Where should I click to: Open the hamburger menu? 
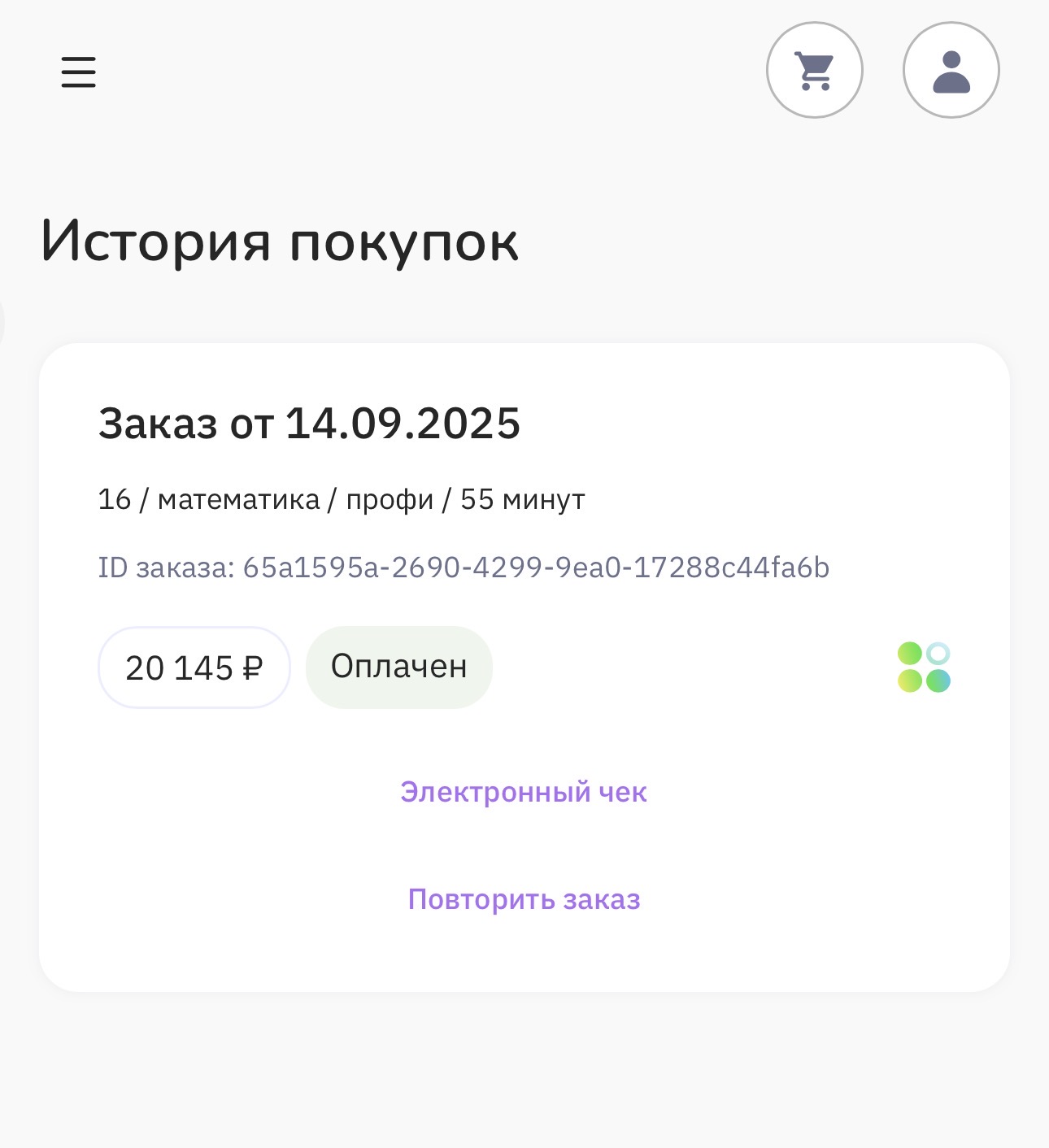pos(78,72)
